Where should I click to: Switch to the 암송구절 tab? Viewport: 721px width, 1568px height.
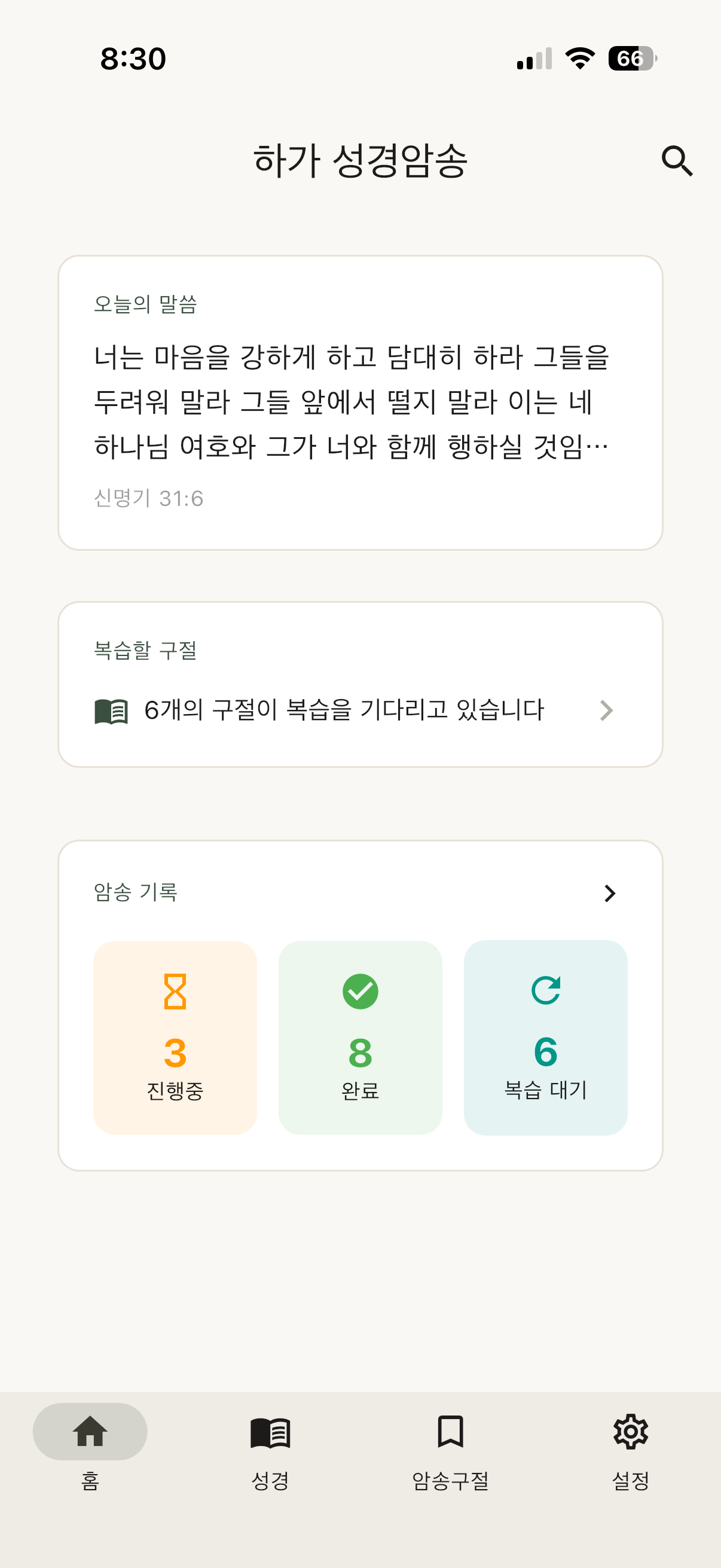tap(450, 1479)
